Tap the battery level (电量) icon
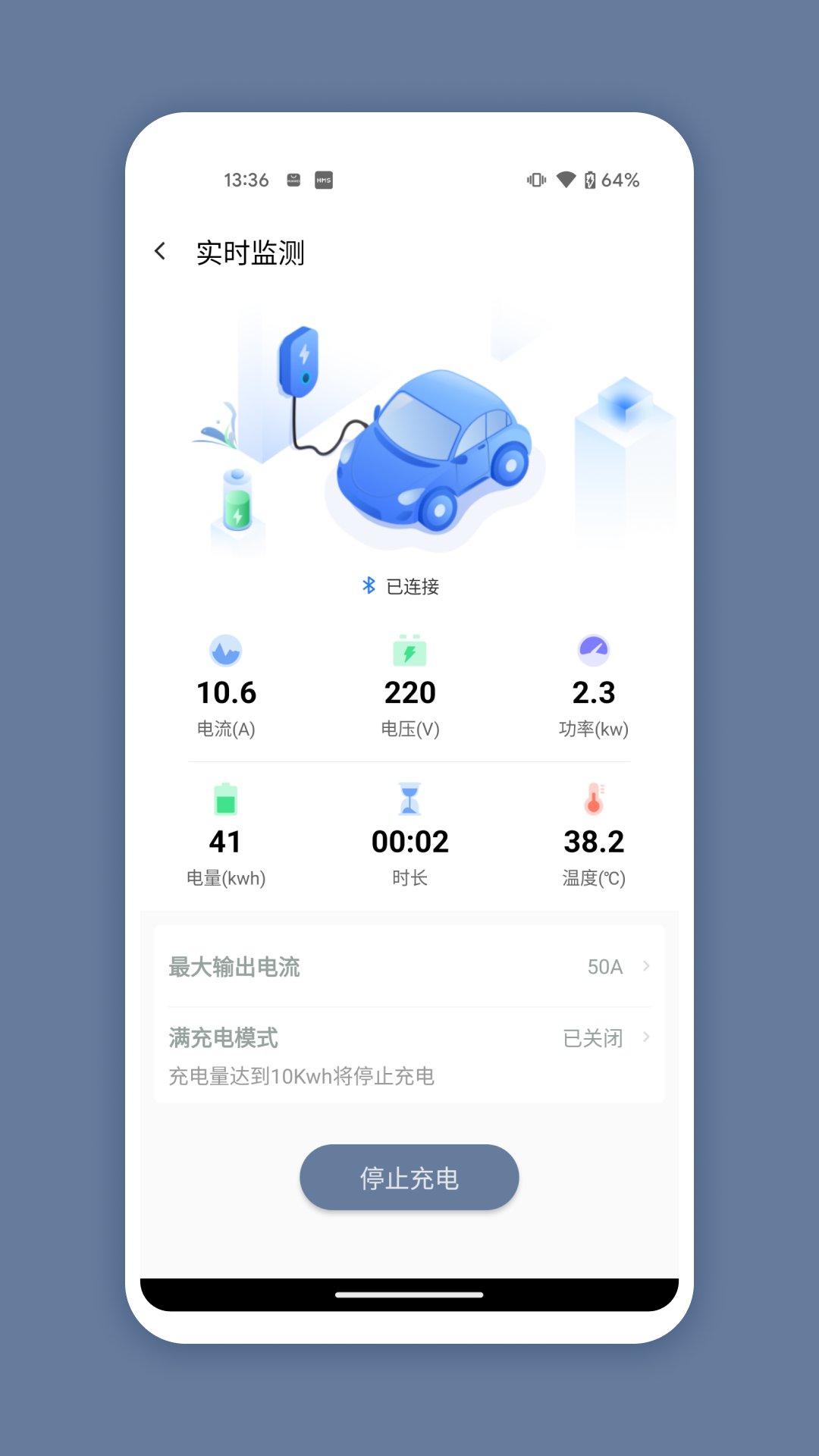Image resolution: width=819 pixels, height=1456 pixels. [x=225, y=800]
